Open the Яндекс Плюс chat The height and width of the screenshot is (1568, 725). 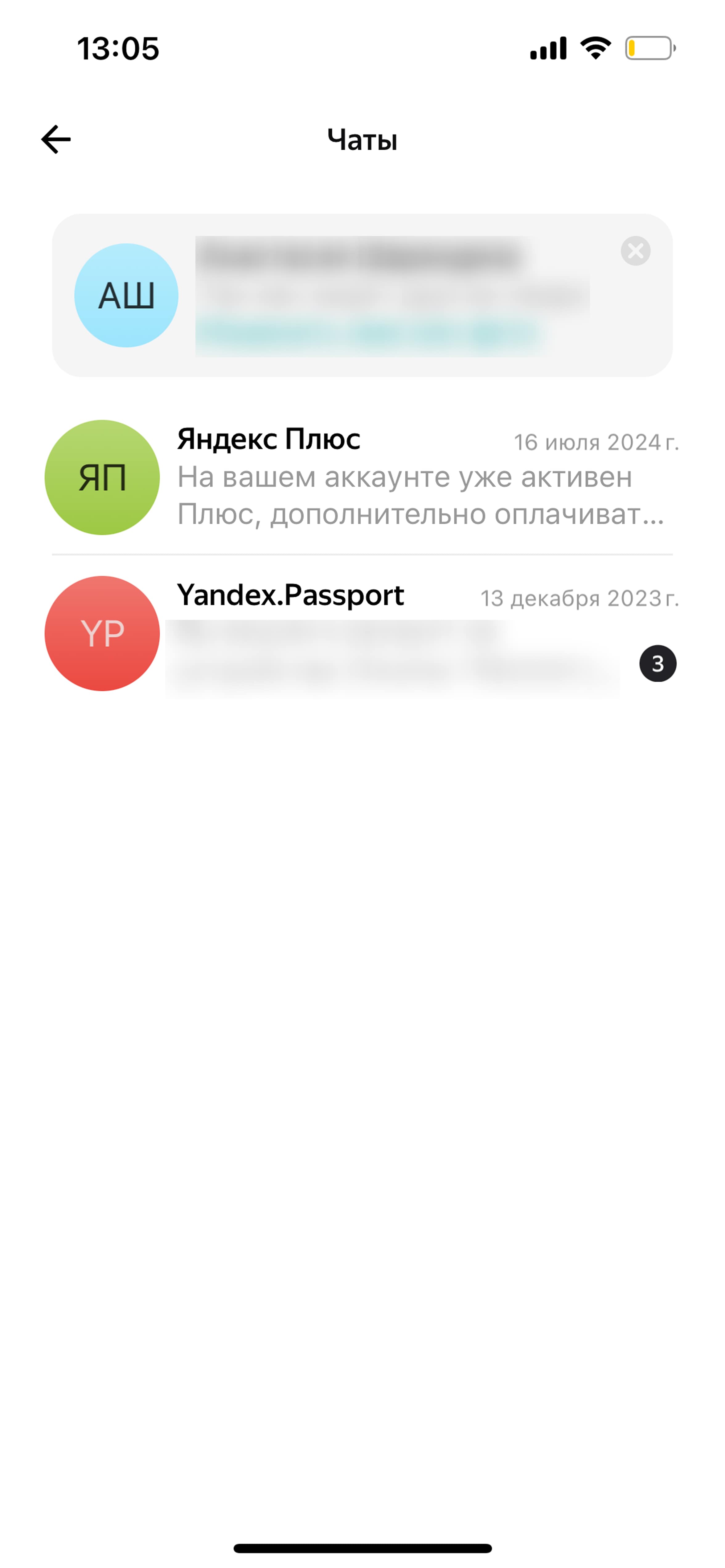pyautogui.click(x=362, y=477)
